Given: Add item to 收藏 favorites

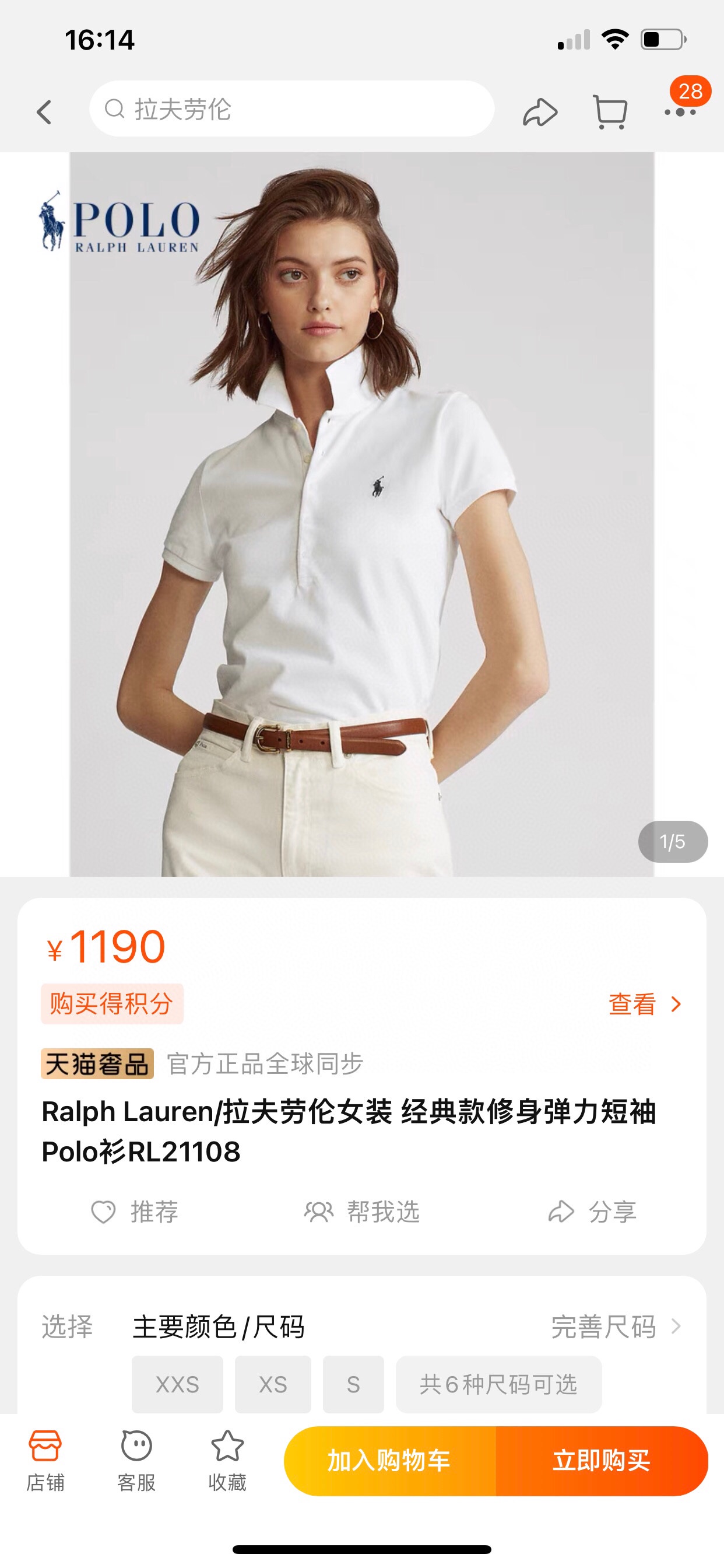Looking at the screenshot, I should click(x=227, y=1461).
